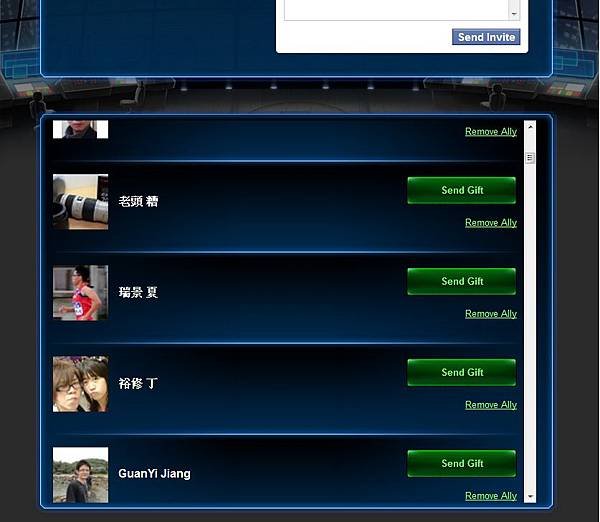The image size is (600, 522).
Task: Remove ally 裕修 丁
Action: click(490, 405)
